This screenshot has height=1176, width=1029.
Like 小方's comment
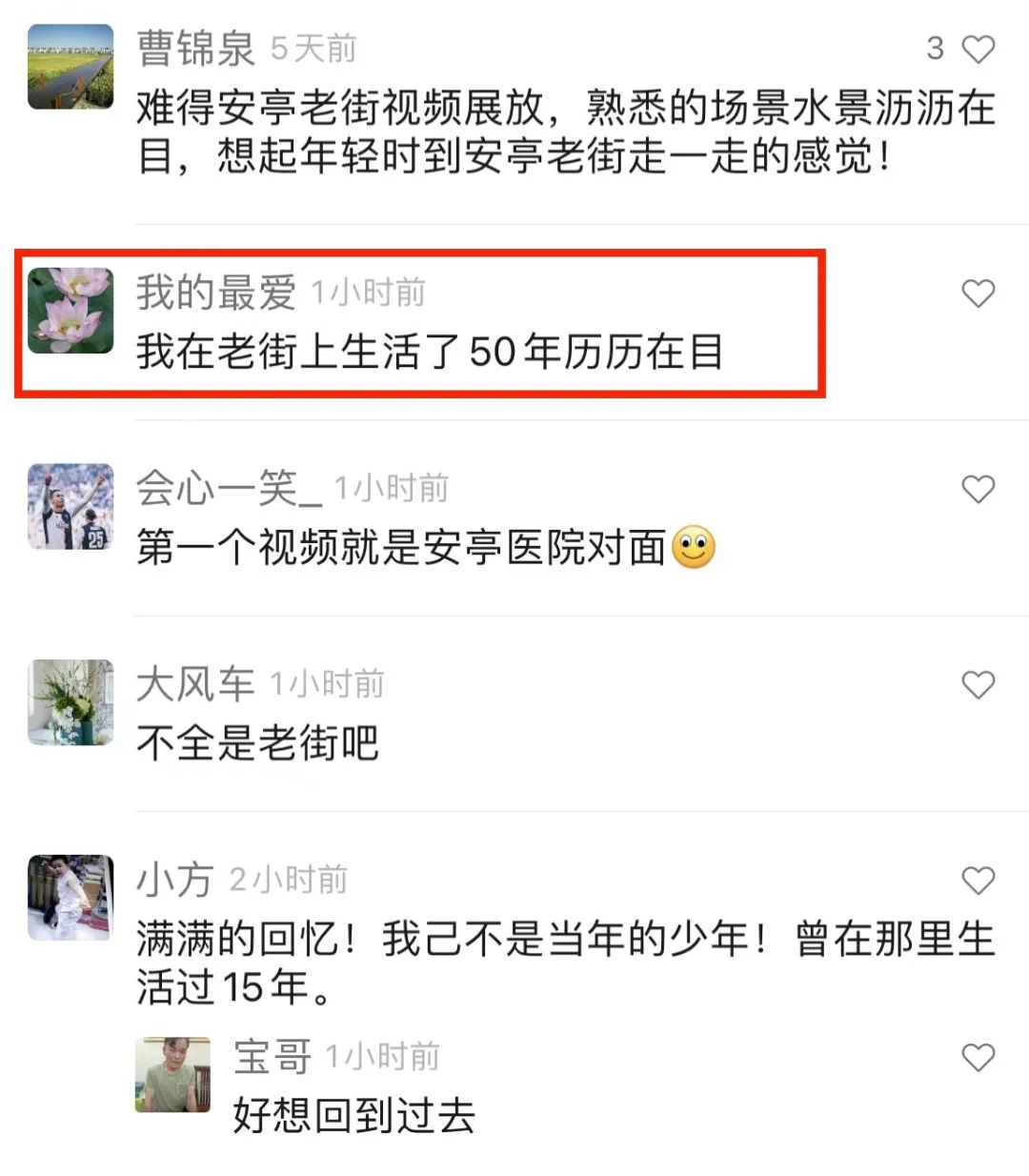[978, 880]
